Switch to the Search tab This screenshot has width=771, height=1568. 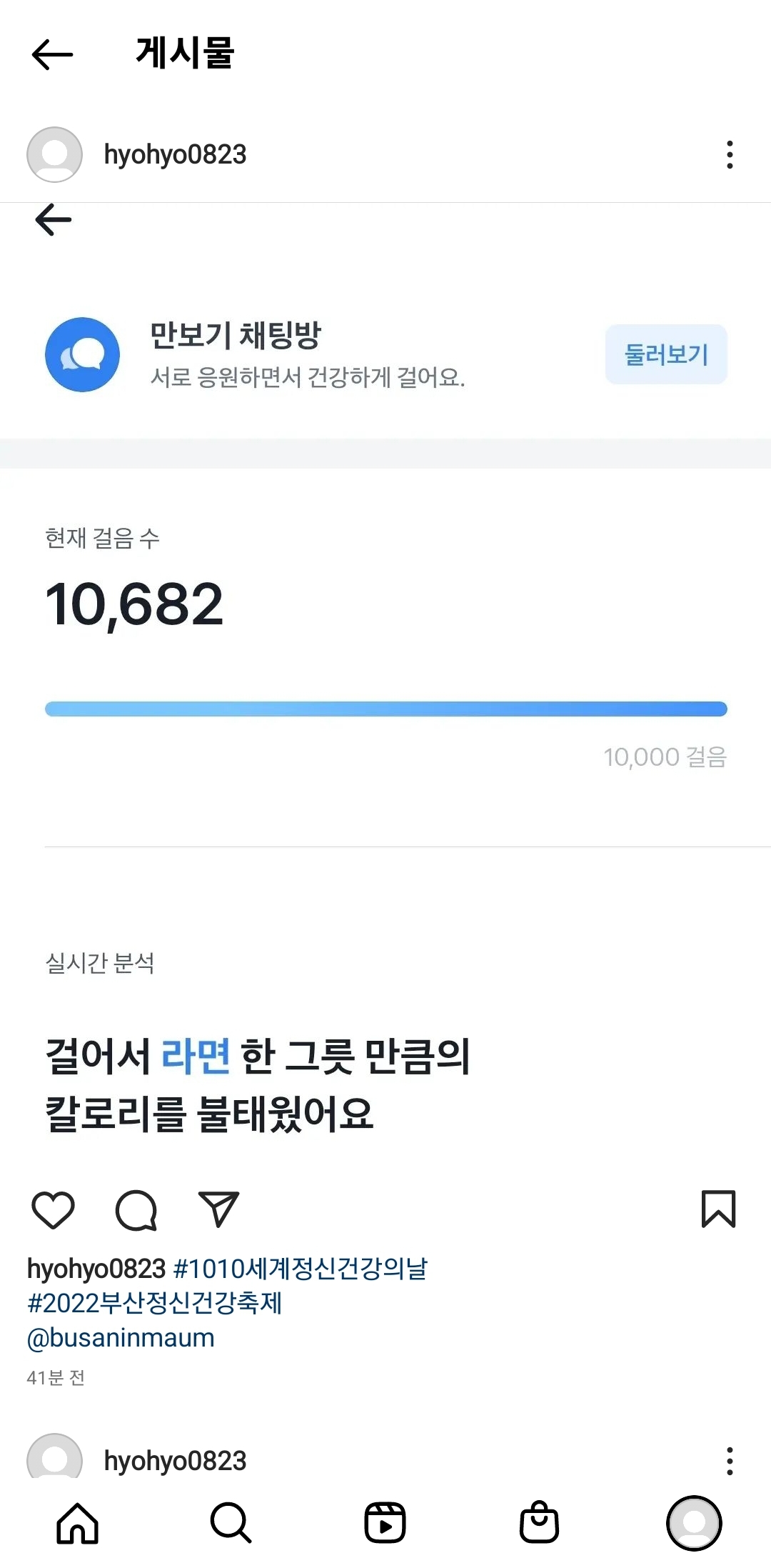point(231,1523)
